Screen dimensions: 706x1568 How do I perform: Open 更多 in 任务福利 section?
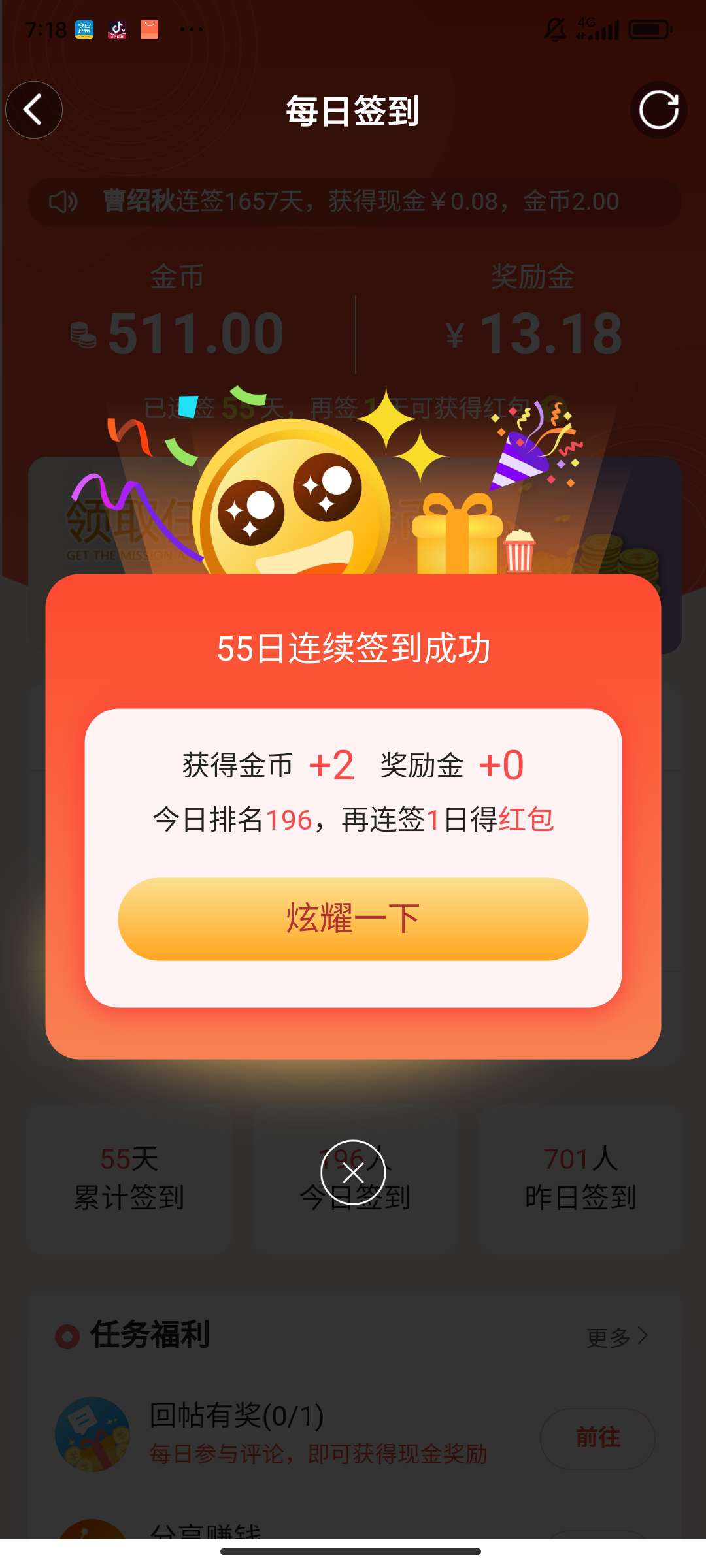click(x=617, y=1337)
